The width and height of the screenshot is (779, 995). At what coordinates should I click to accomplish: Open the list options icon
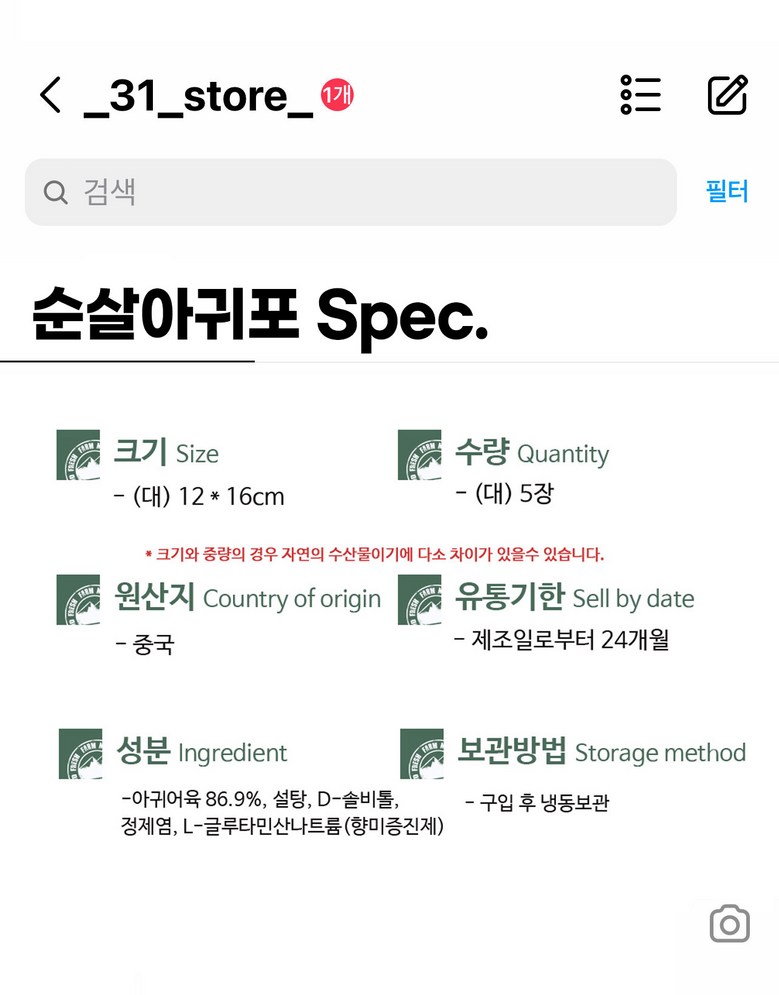640,95
